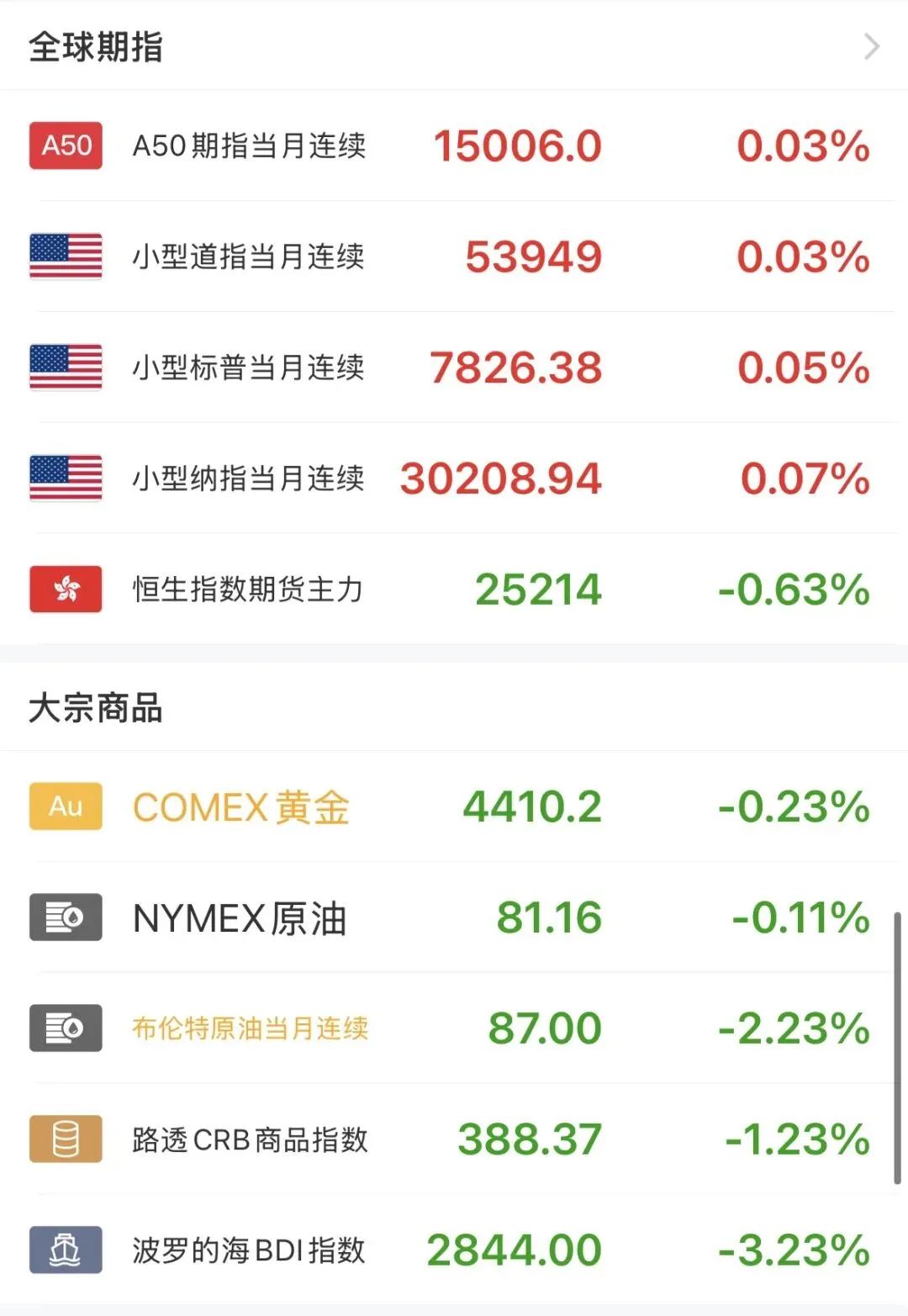Open 布伦特原油当月连续 row
This screenshot has height=1316, width=908.
point(454,1028)
